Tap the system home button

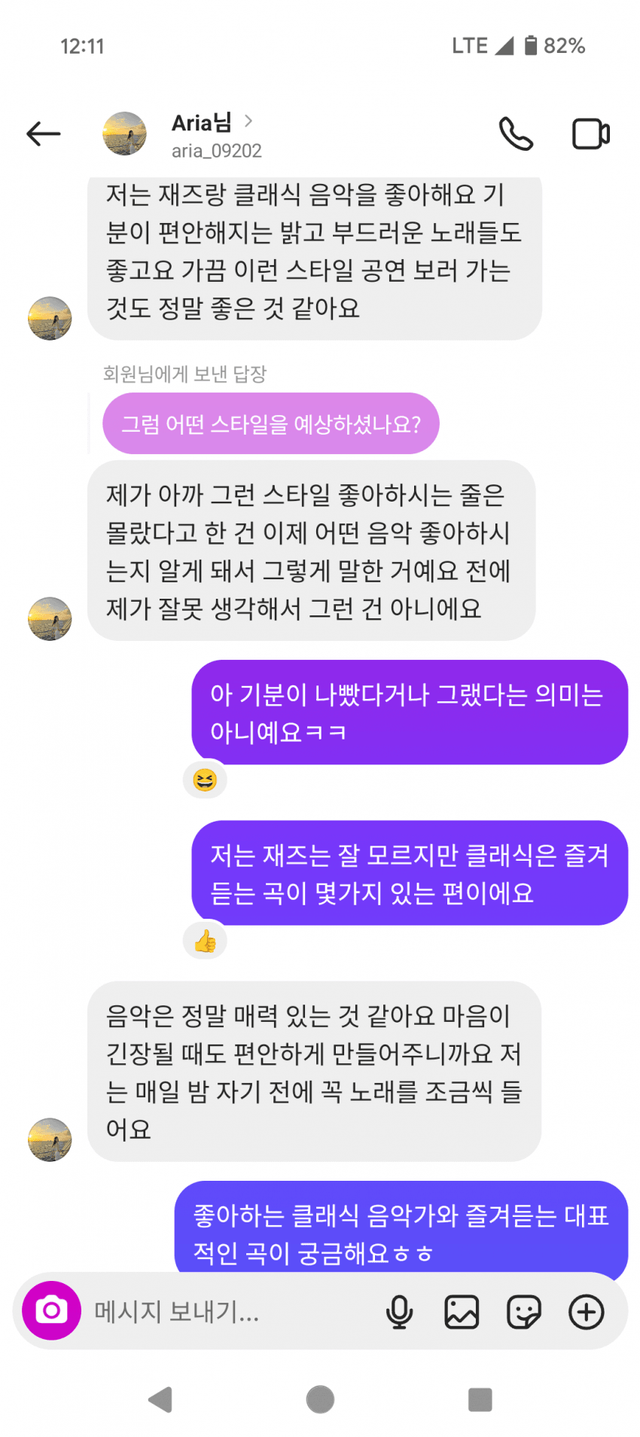coord(320,1399)
